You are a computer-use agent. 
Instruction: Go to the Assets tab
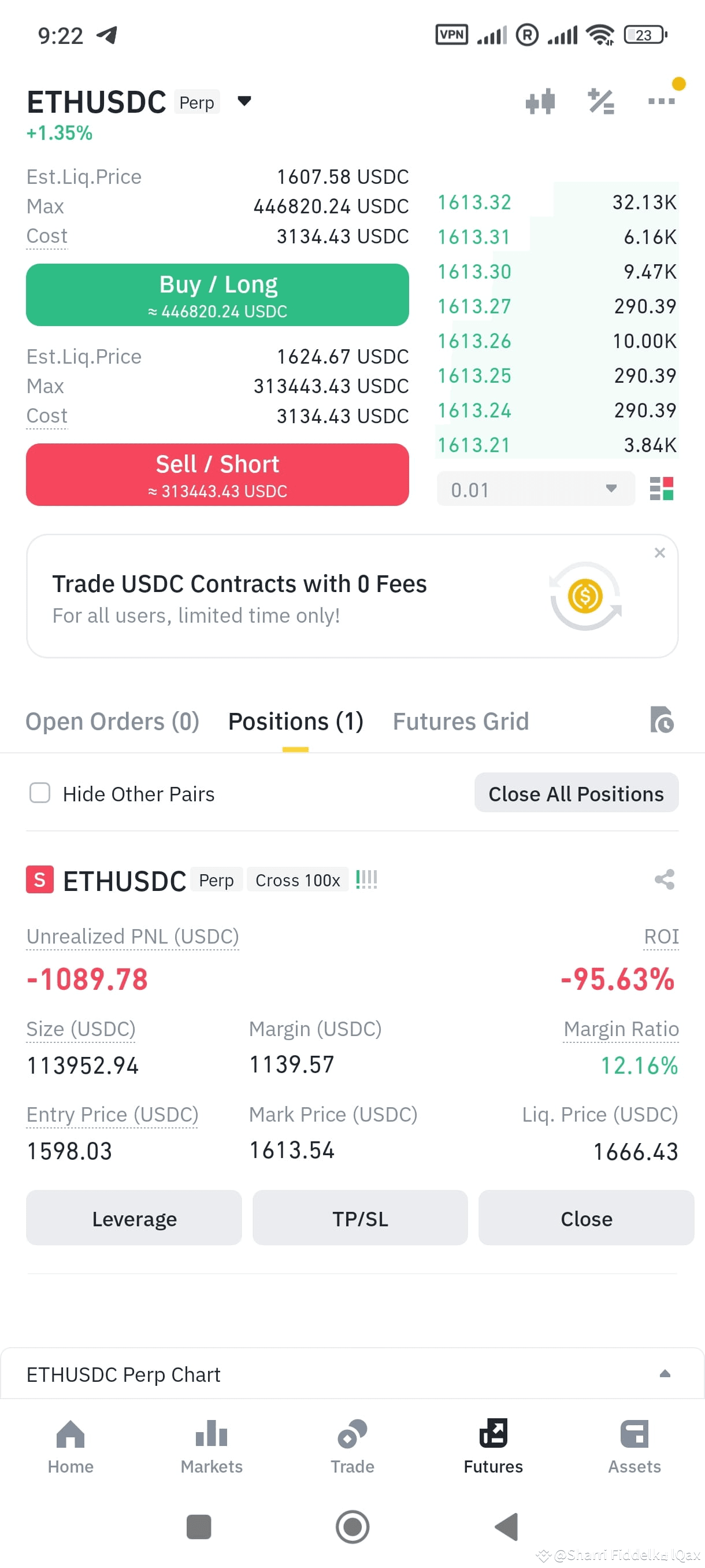point(634,1447)
